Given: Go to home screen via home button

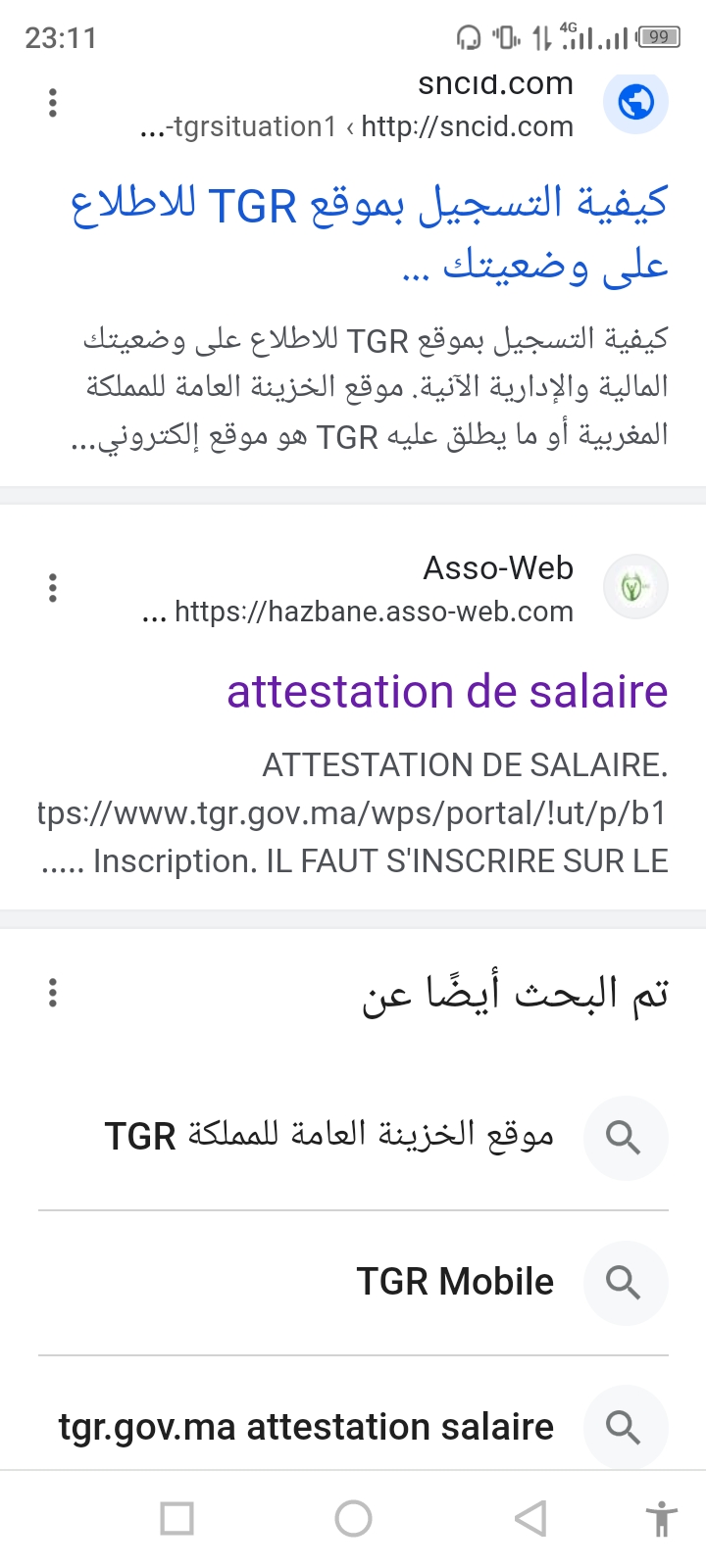Looking at the screenshot, I should (353, 1519).
